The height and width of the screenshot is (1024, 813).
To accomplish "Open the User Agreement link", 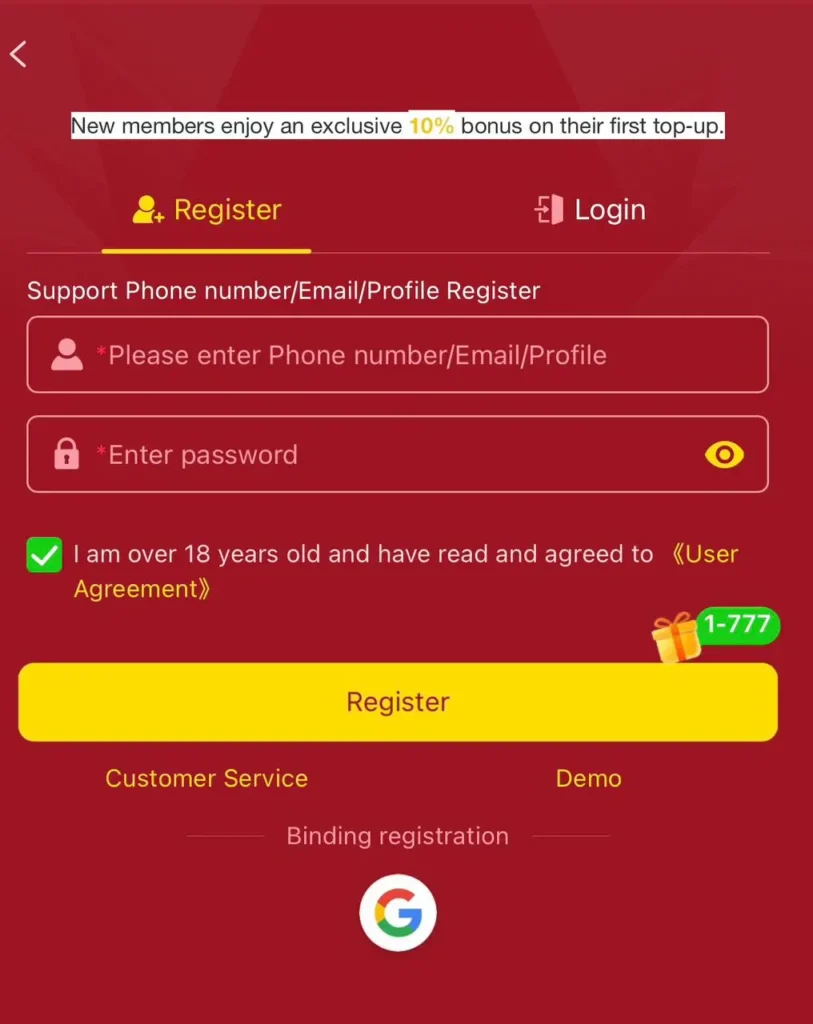I will click(704, 555).
